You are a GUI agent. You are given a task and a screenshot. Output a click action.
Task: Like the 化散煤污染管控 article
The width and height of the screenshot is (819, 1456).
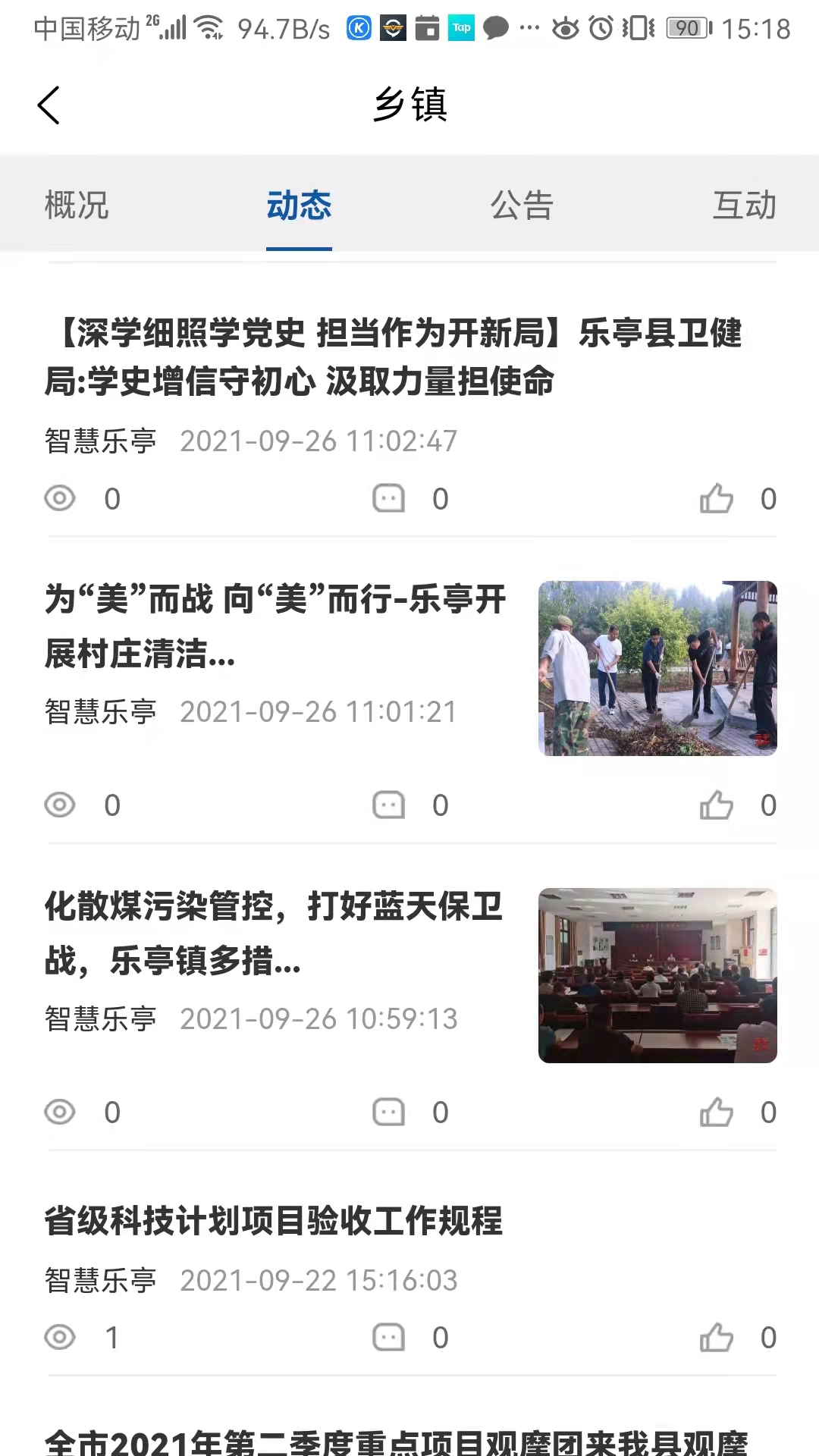[x=717, y=1112]
